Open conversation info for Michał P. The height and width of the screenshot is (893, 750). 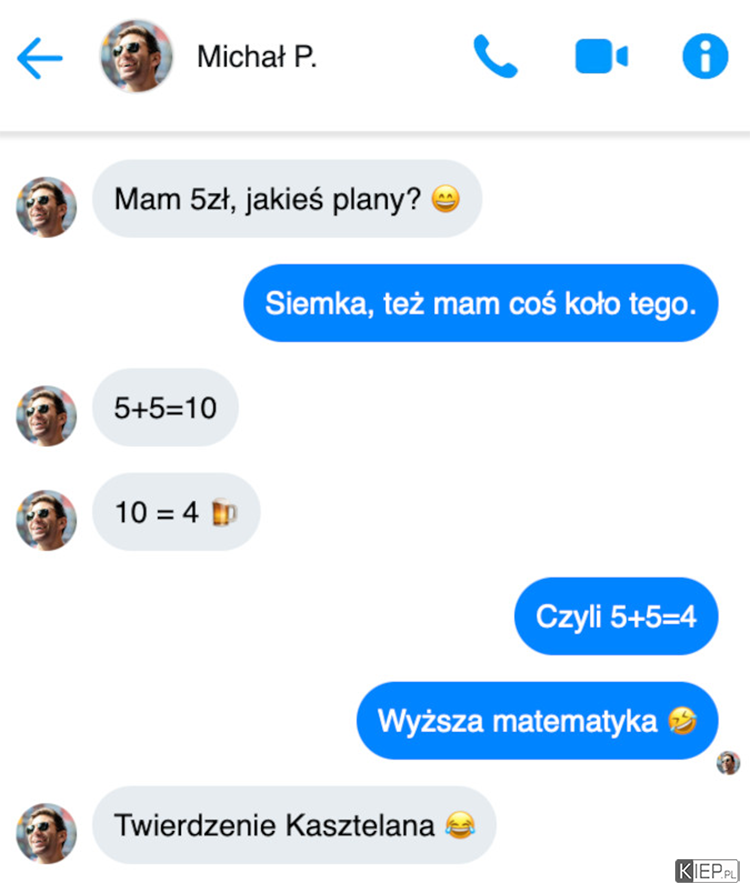pyautogui.click(x=705, y=57)
